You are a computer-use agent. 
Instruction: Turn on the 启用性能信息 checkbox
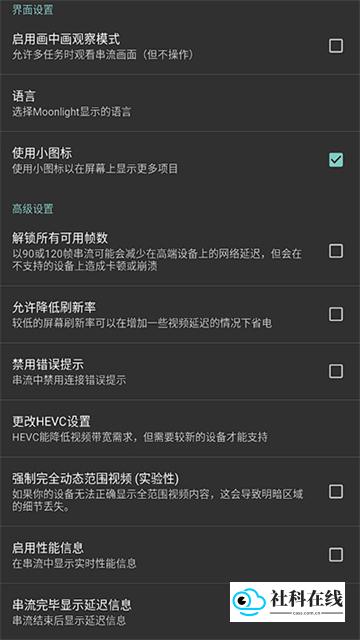(336, 555)
